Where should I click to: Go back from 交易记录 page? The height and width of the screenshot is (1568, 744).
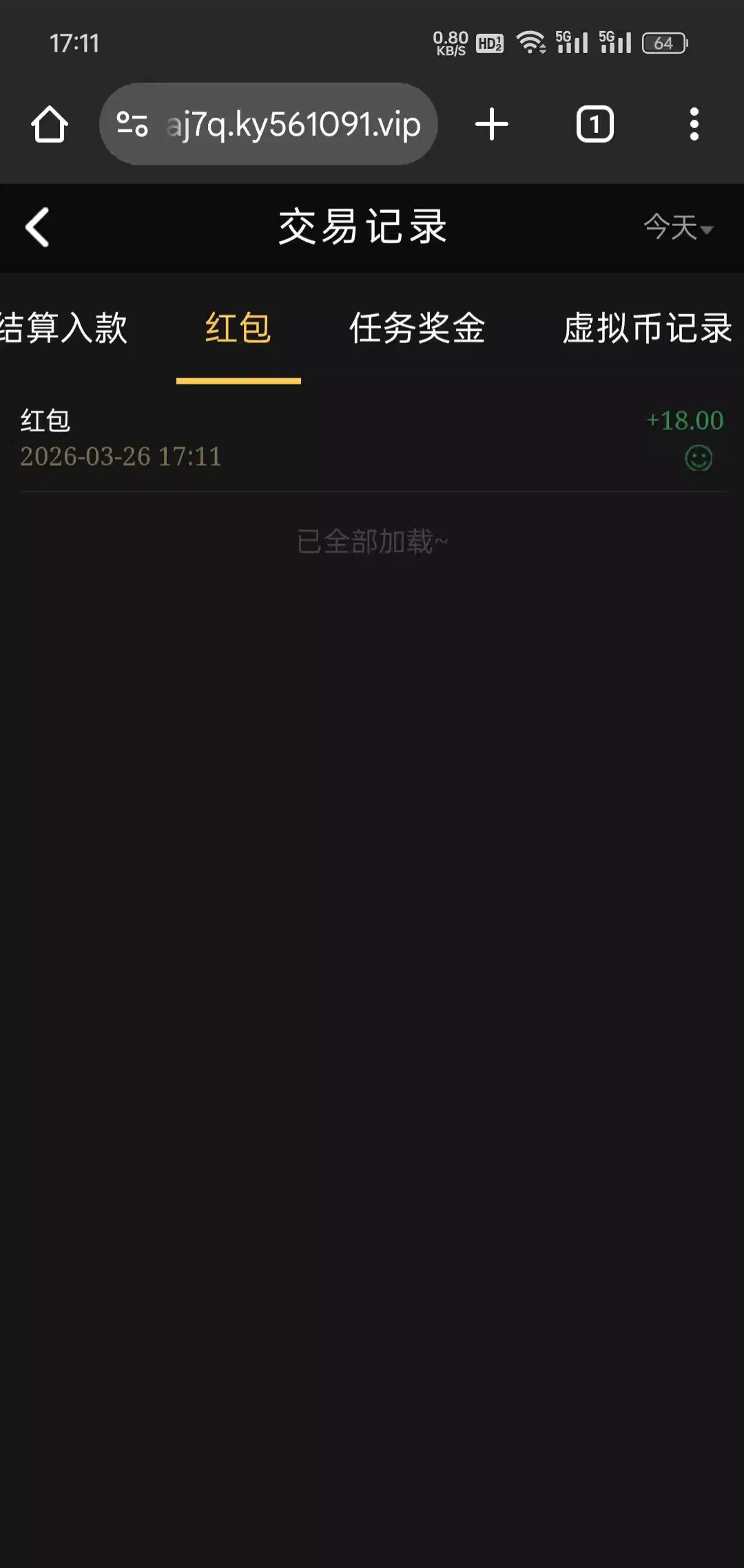click(38, 227)
